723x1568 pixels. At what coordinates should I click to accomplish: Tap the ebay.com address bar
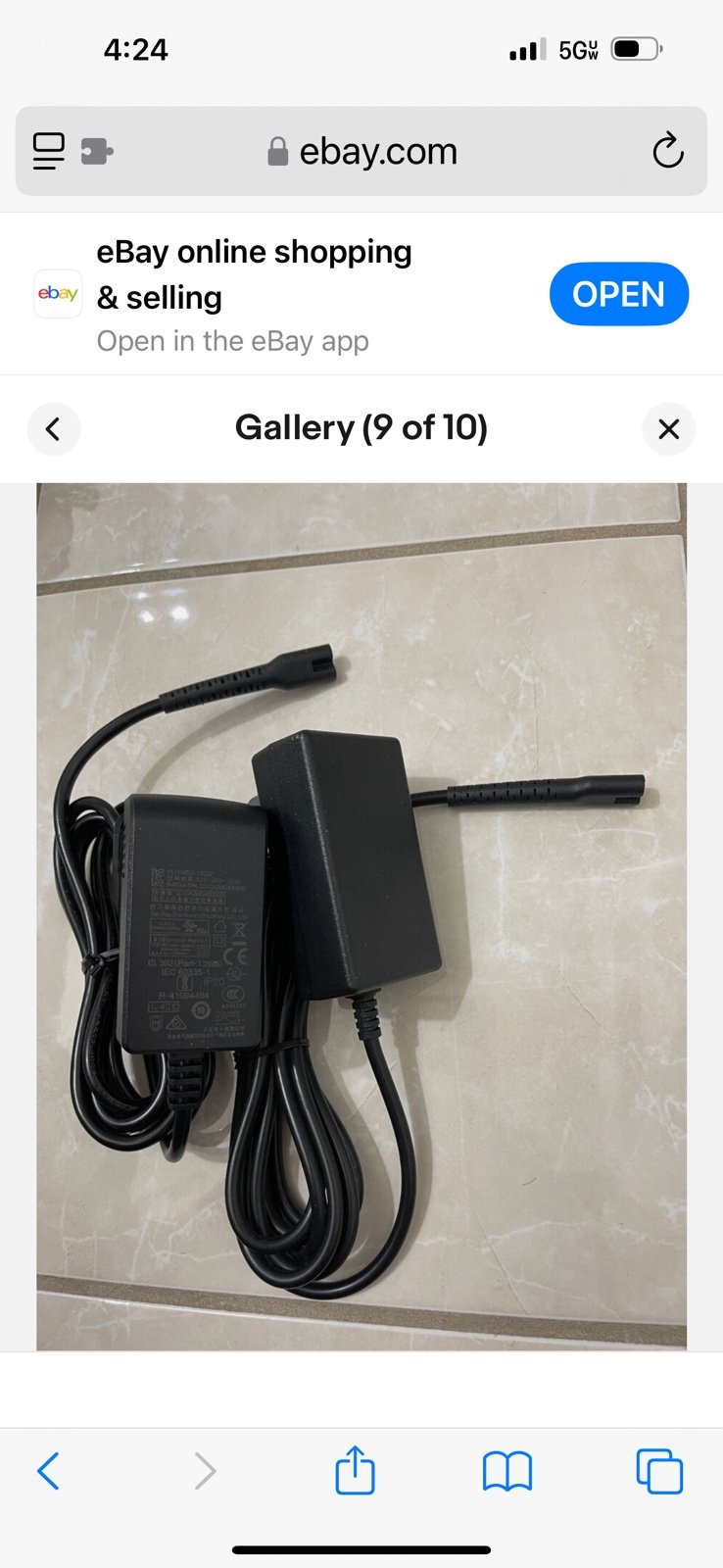coord(361,151)
